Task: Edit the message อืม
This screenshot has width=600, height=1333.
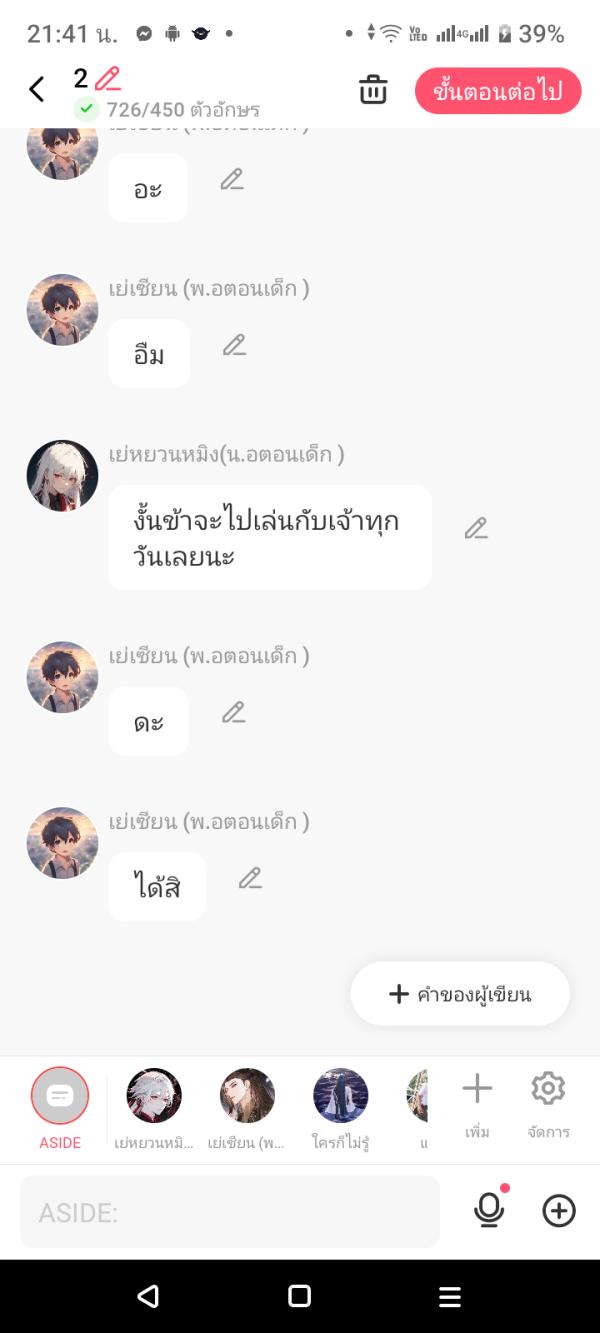Action: coord(234,346)
